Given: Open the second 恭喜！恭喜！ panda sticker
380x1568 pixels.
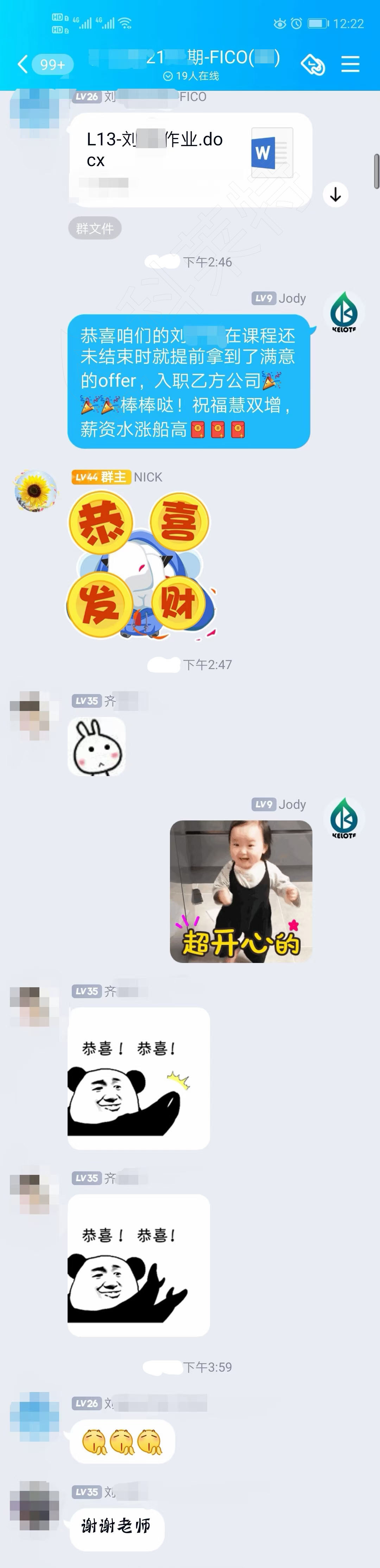Looking at the screenshot, I should click(x=138, y=1265).
